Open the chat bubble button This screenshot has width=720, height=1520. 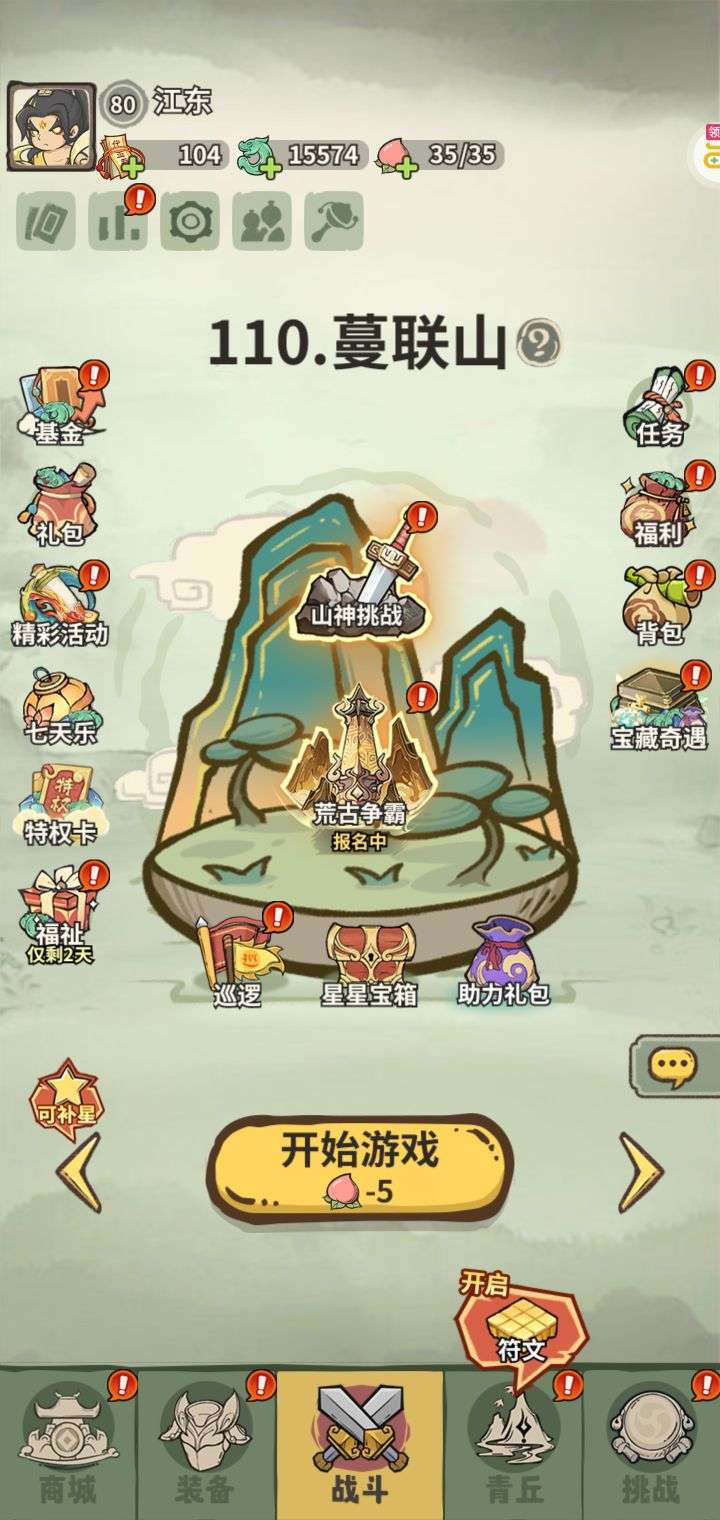(672, 1065)
